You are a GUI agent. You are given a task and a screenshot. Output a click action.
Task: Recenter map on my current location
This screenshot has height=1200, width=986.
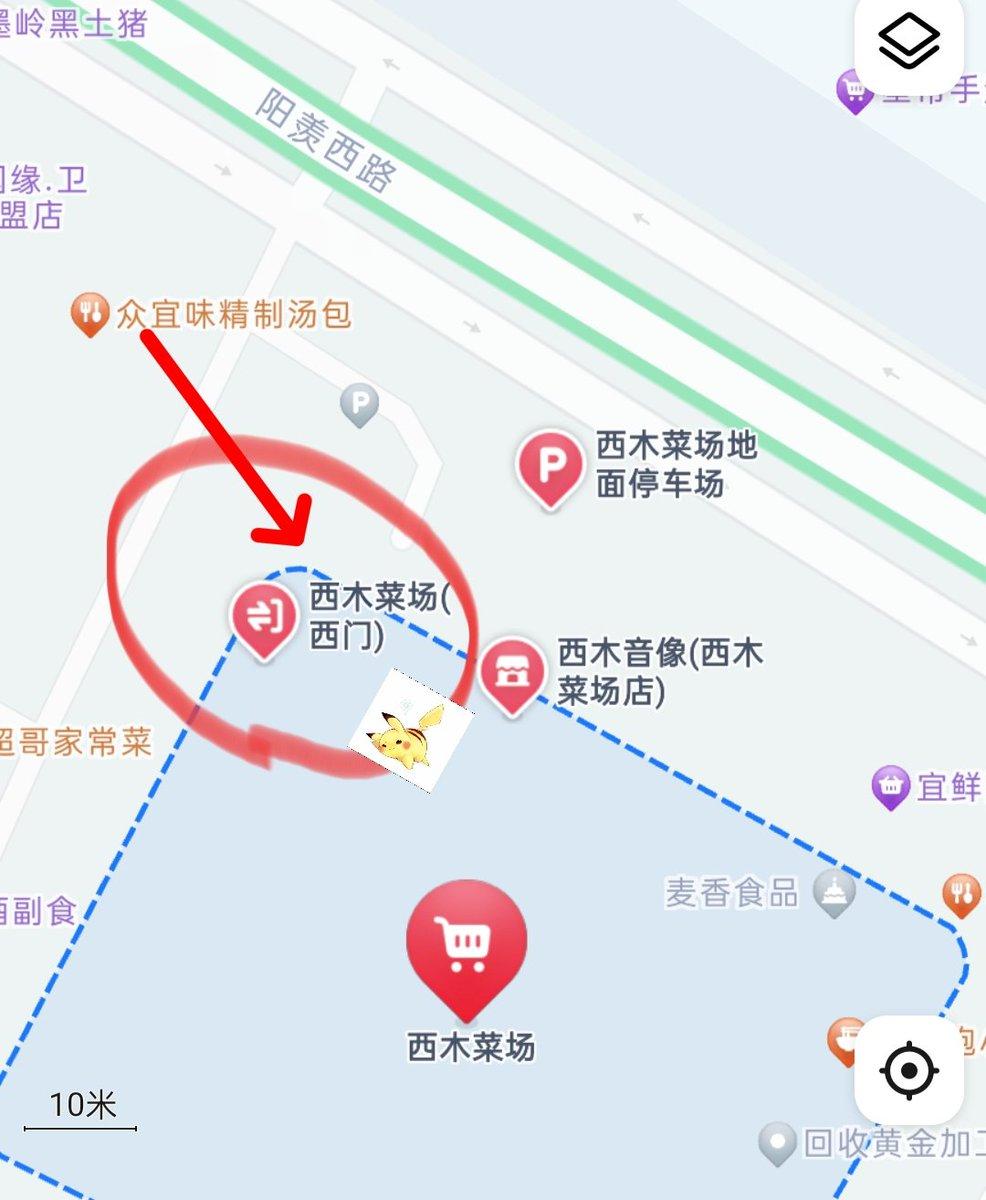[908, 1071]
